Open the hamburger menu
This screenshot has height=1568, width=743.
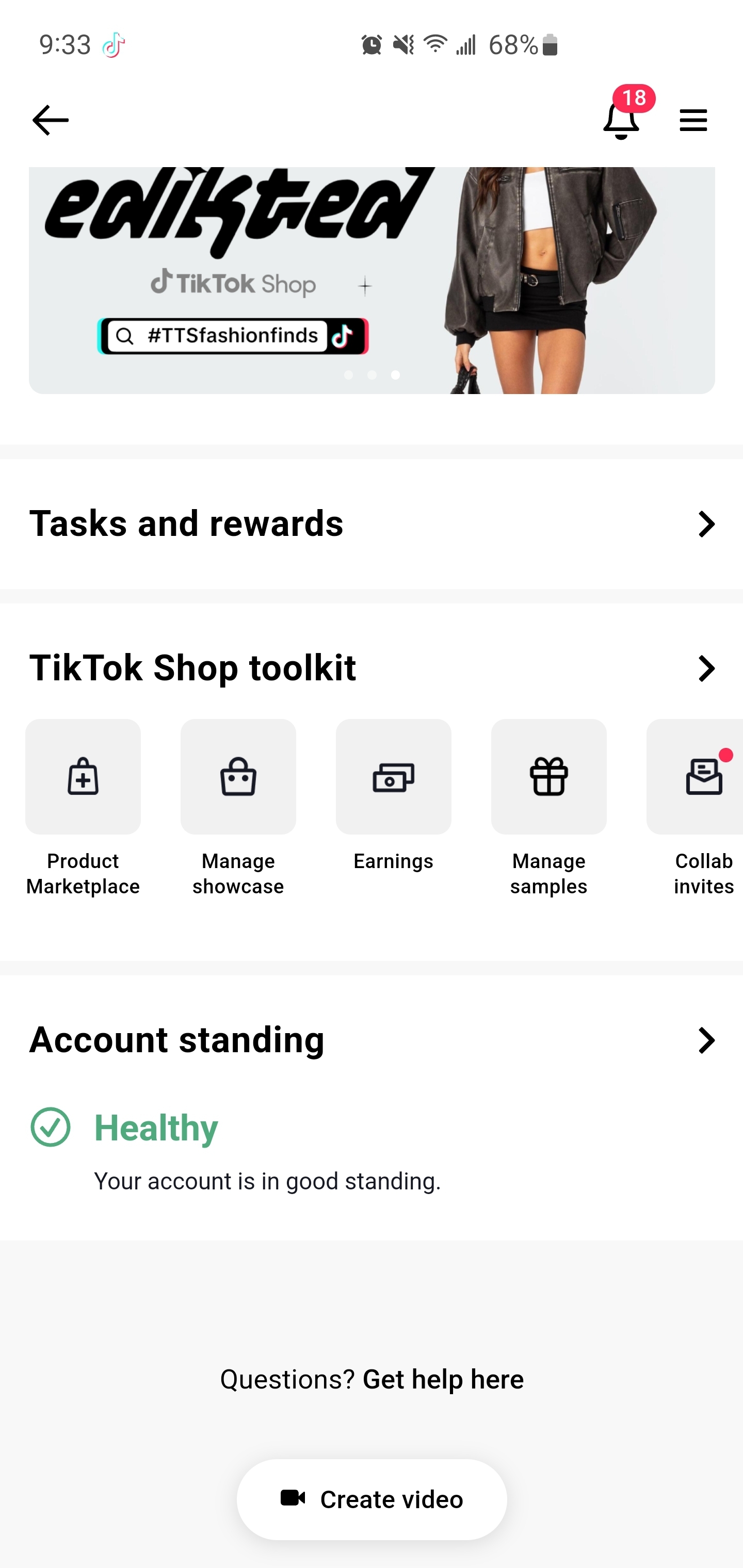point(693,120)
